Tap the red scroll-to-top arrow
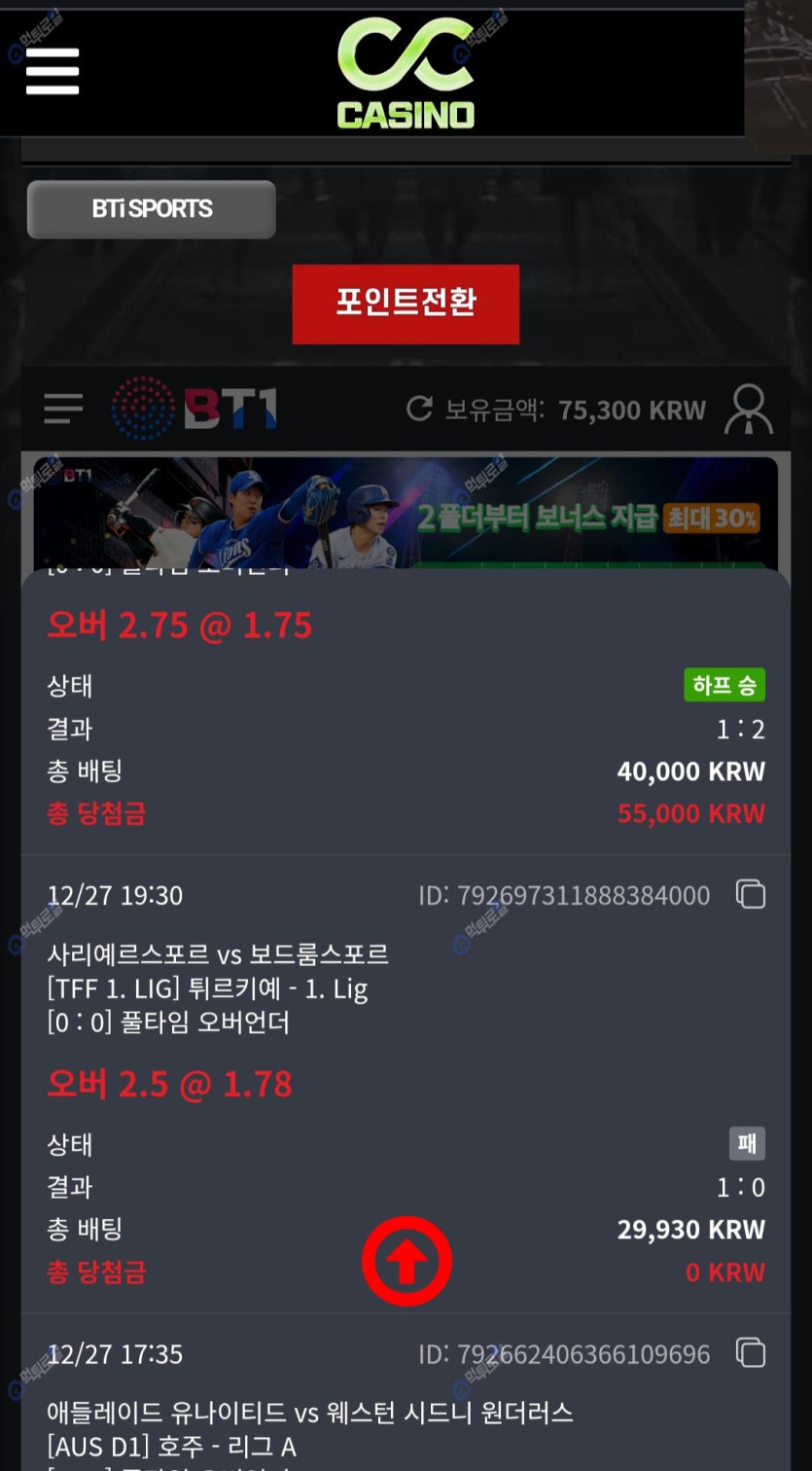Screen dimensions: 812x1471 coord(406,1261)
